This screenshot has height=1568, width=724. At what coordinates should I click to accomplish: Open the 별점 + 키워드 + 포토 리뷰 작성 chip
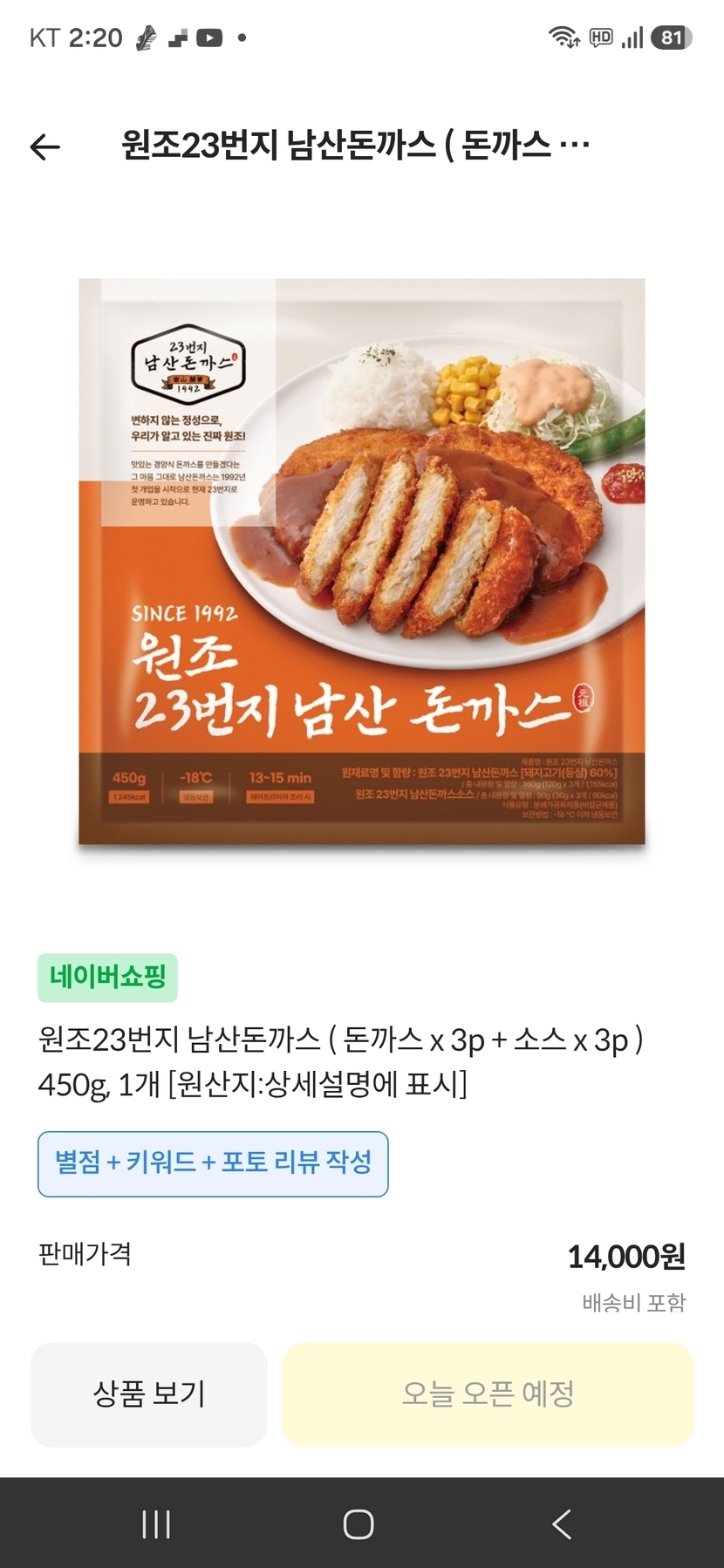[213, 1163]
